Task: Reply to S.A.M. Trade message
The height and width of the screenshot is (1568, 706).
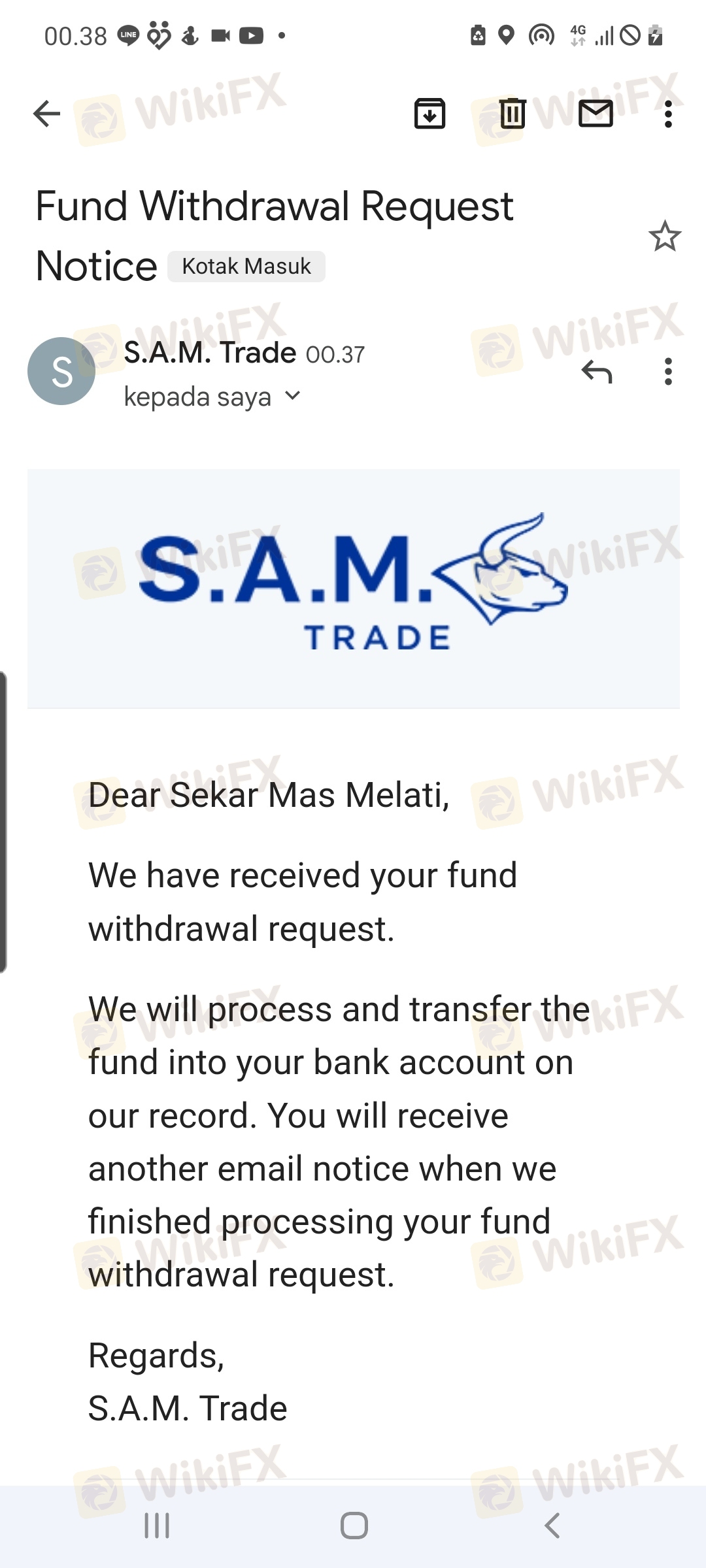Action: coord(596,371)
